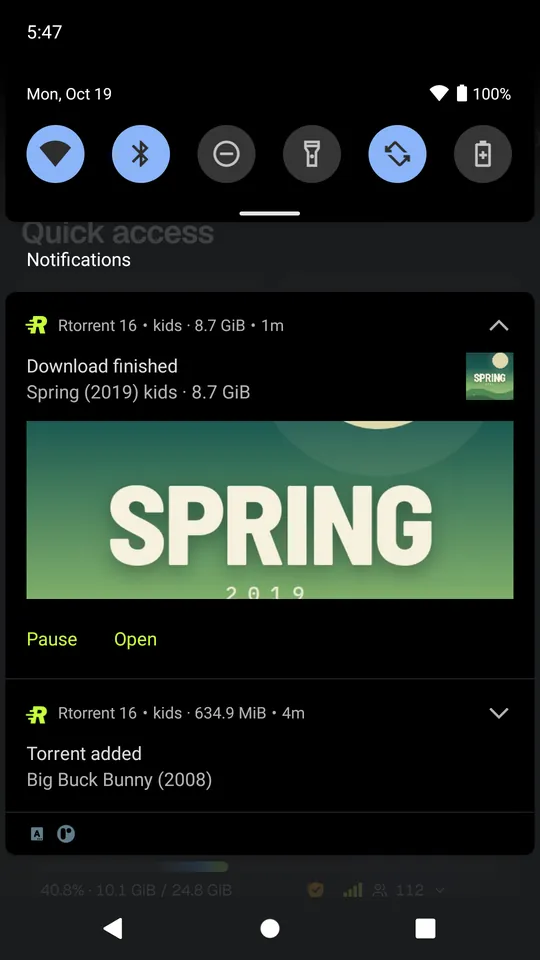Toggle the auto-rotate tile
The width and height of the screenshot is (540, 960).
pos(397,154)
